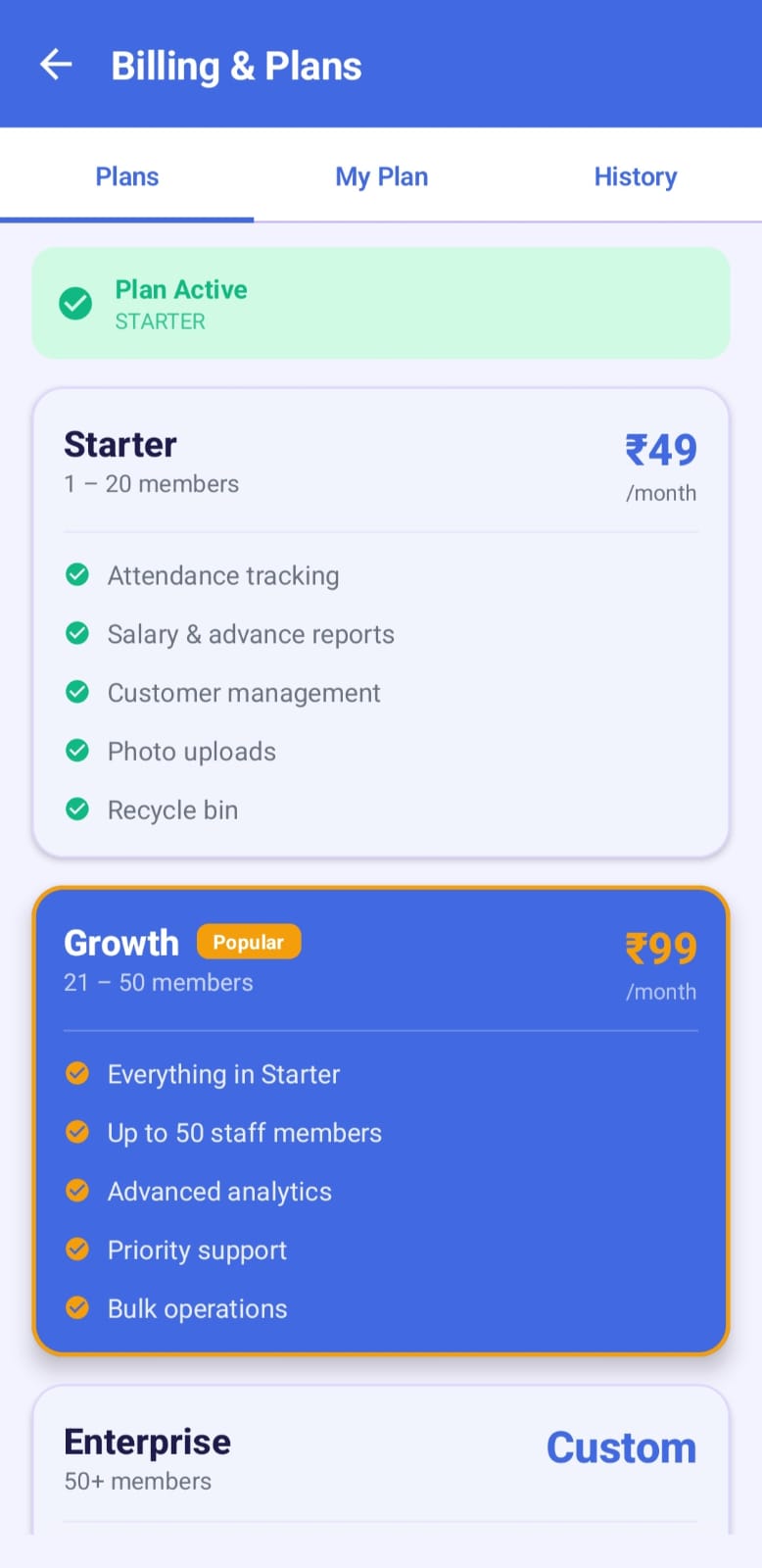Tap the green Plan Active checkmark icon
This screenshot has height=1568, width=762.
coord(76,303)
